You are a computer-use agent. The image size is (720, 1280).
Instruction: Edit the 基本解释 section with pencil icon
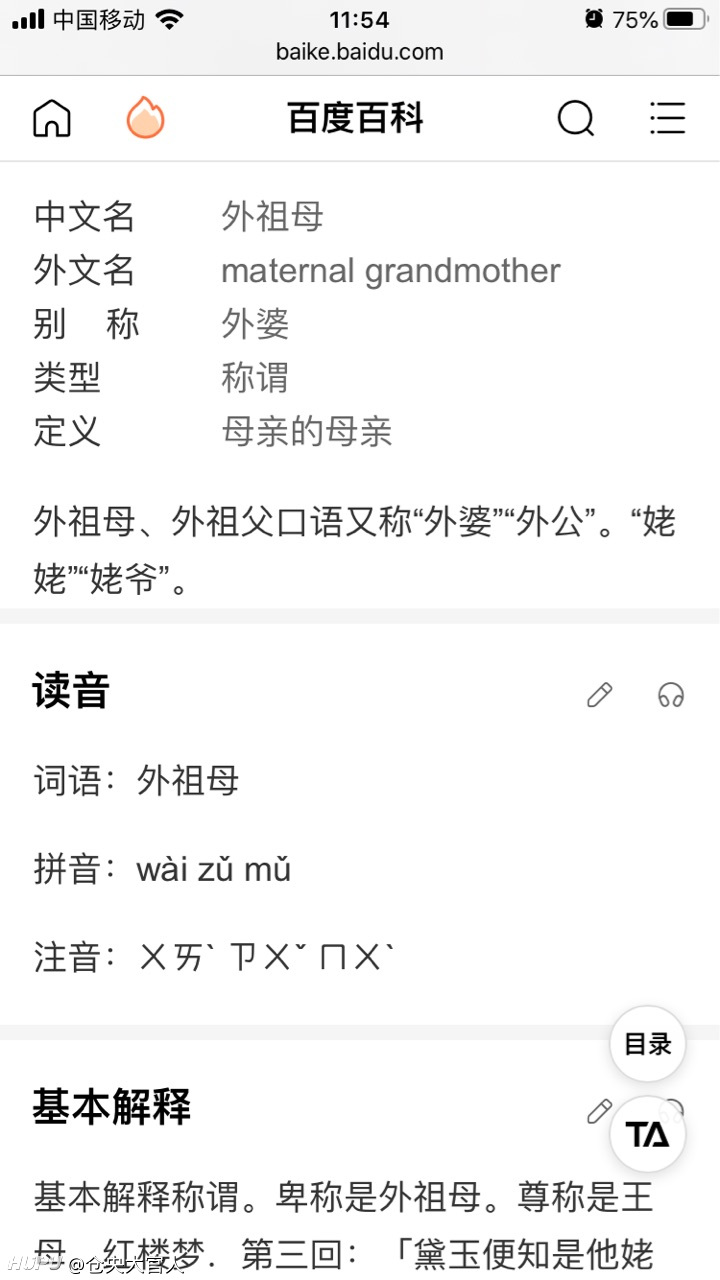pos(599,1110)
